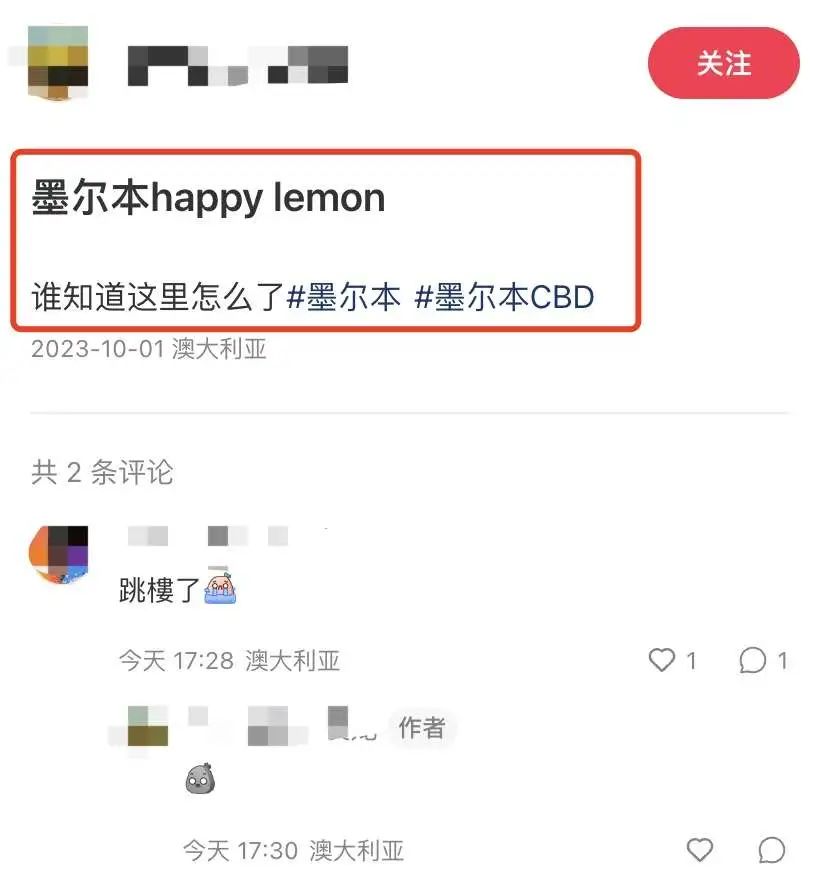
Task: Open the post author's avatar at top
Action: click(x=58, y=63)
